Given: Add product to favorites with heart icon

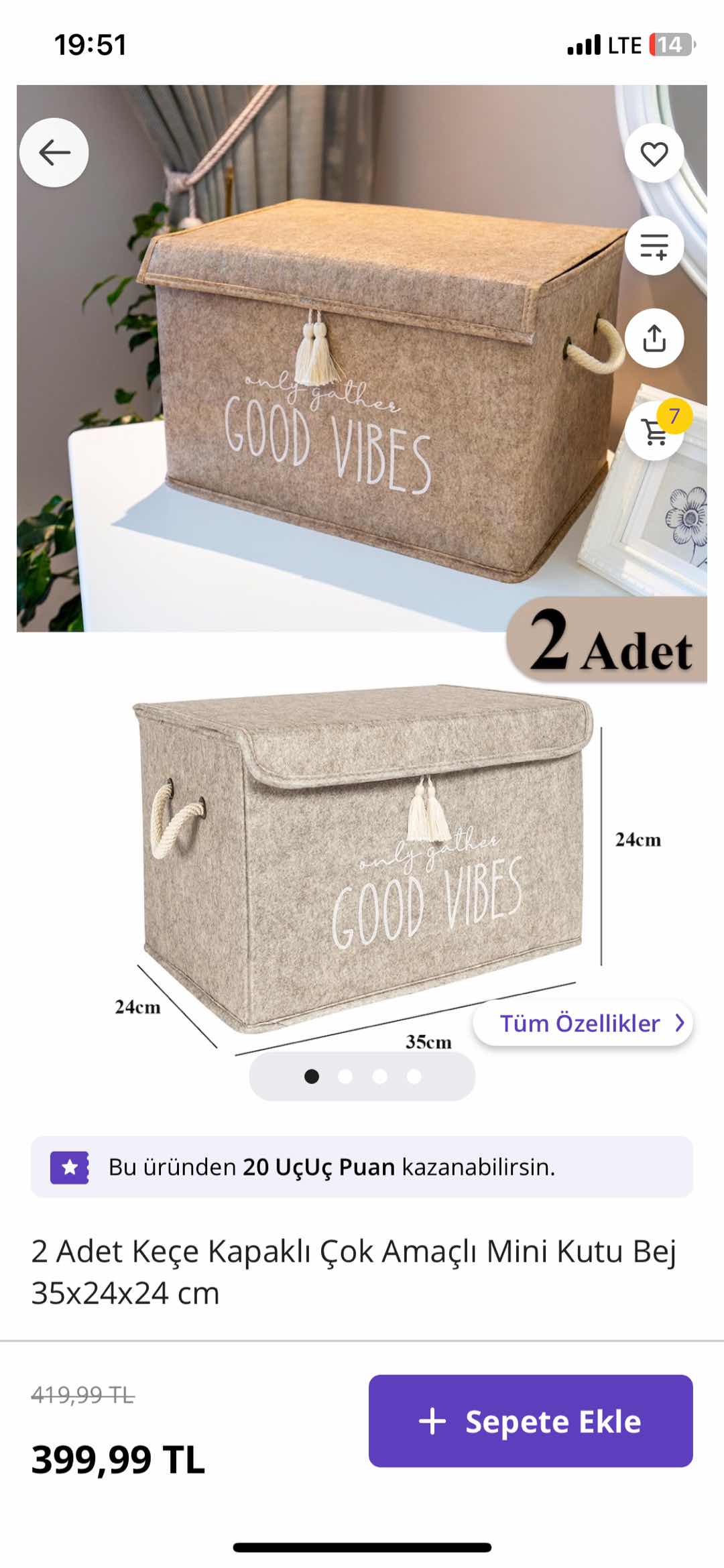Looking at the screenshot, I should coord(654,154).
